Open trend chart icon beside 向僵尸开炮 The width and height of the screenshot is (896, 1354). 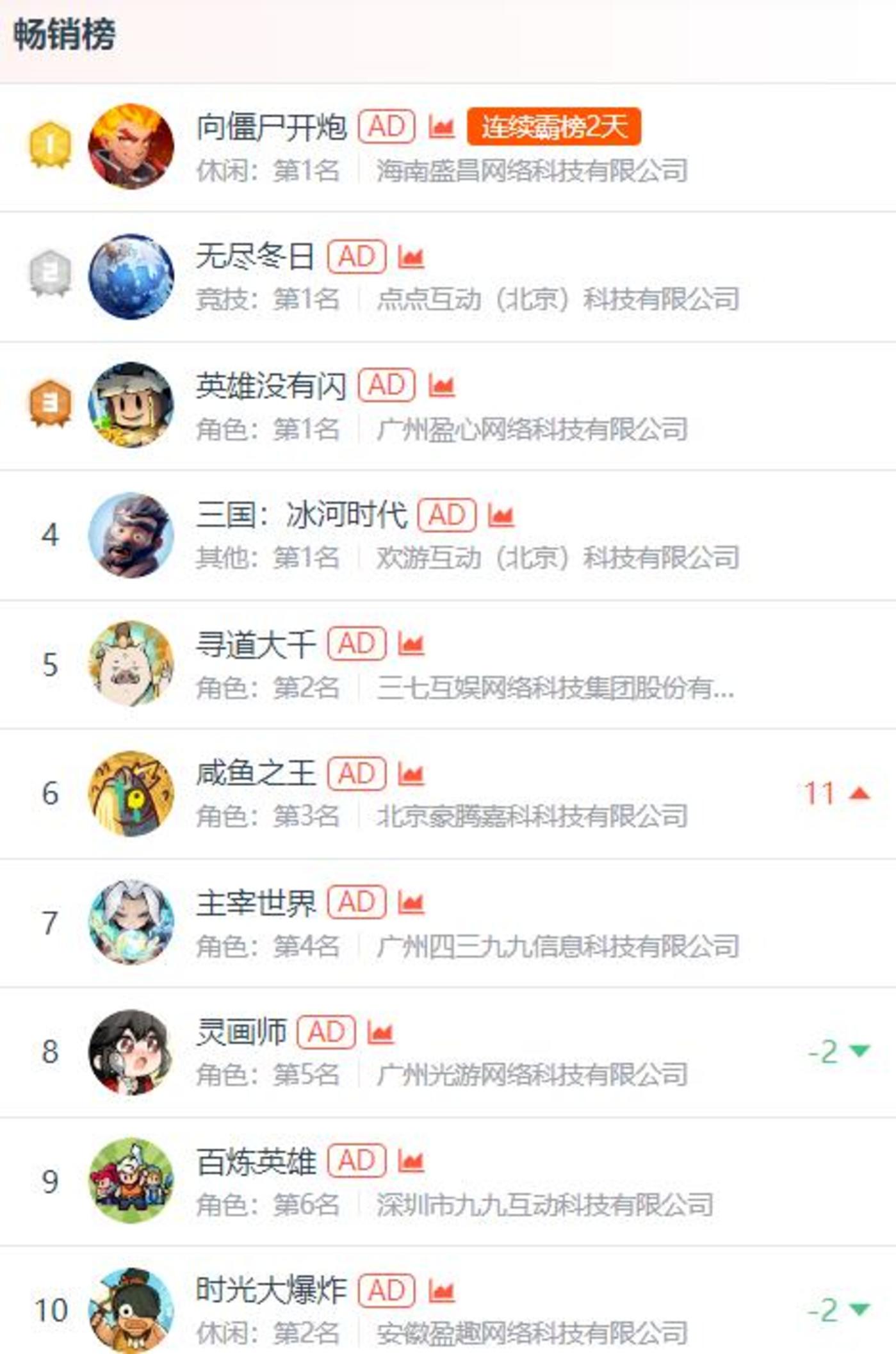441,127
